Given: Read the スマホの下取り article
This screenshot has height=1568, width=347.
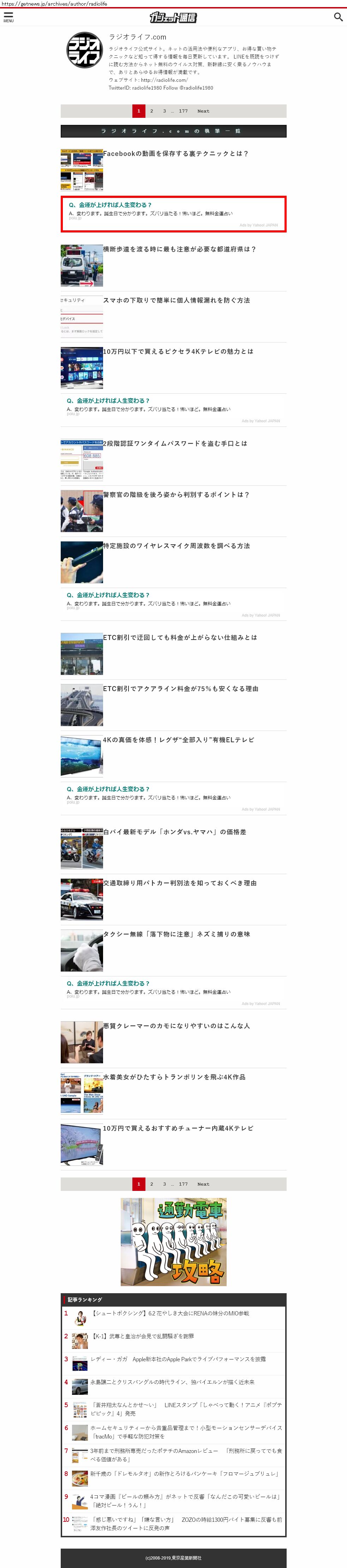Looking at the screenshot, I should pyautogui.click(x=176, y=301).
